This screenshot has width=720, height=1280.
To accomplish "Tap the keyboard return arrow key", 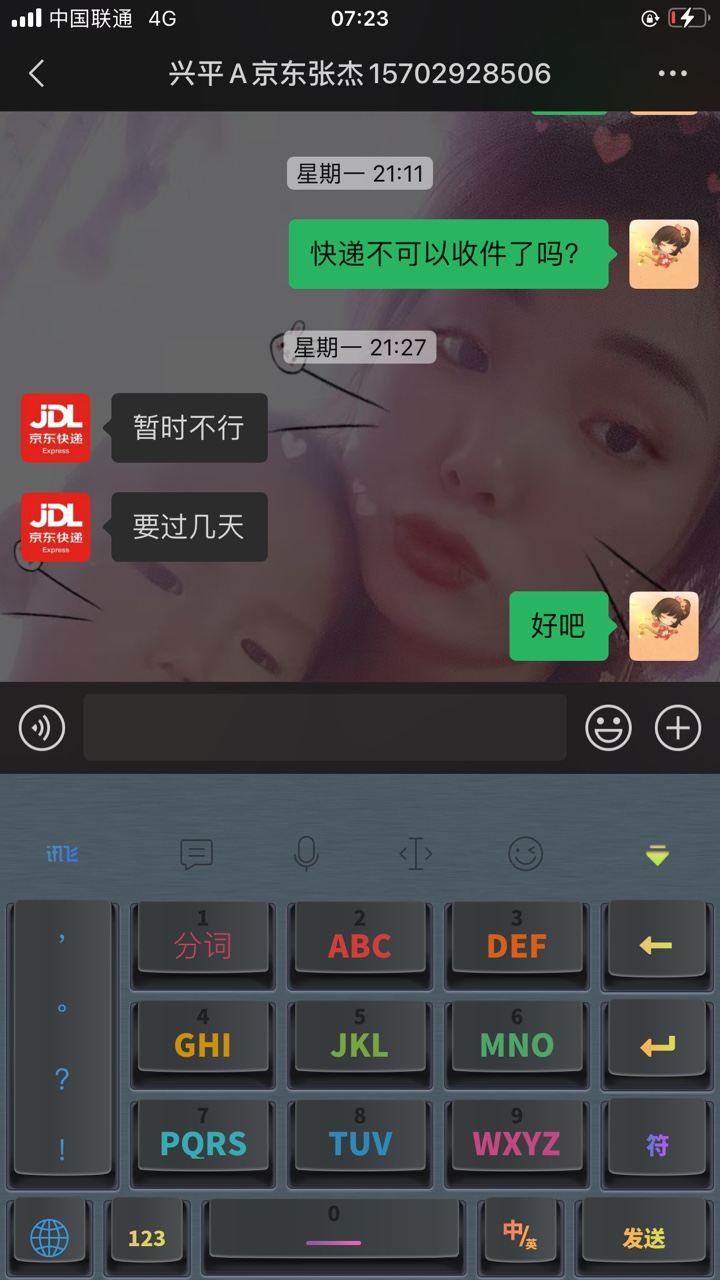I will (656, 1046).
